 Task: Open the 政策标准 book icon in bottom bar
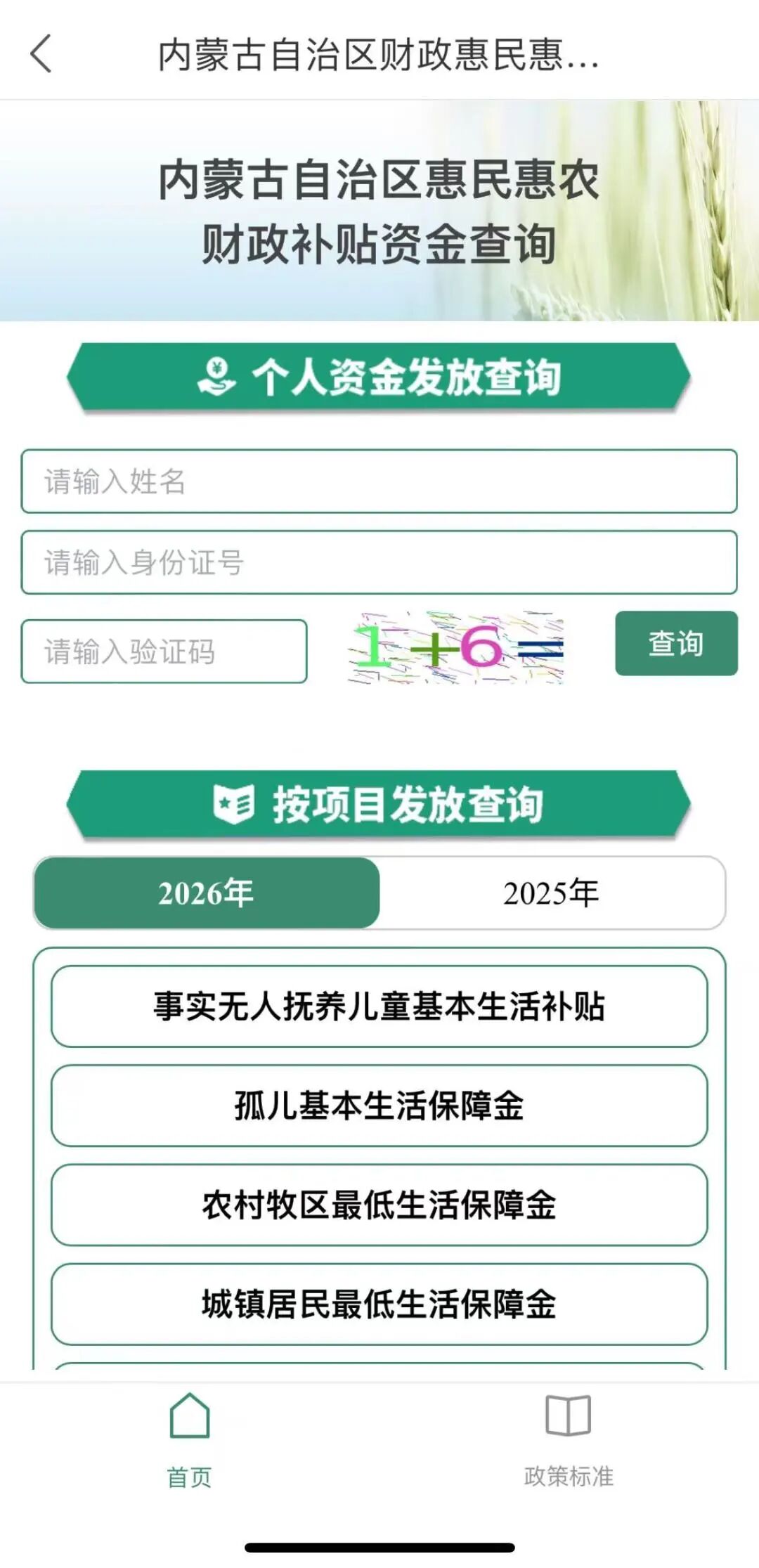tap(569, 1420)
